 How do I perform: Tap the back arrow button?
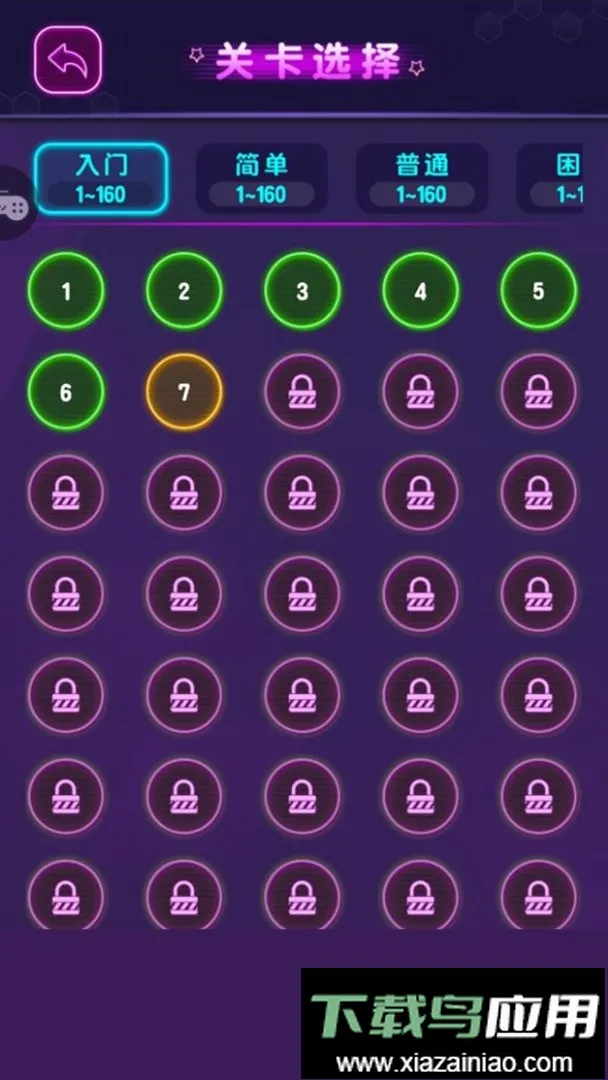tap(68, 61)
